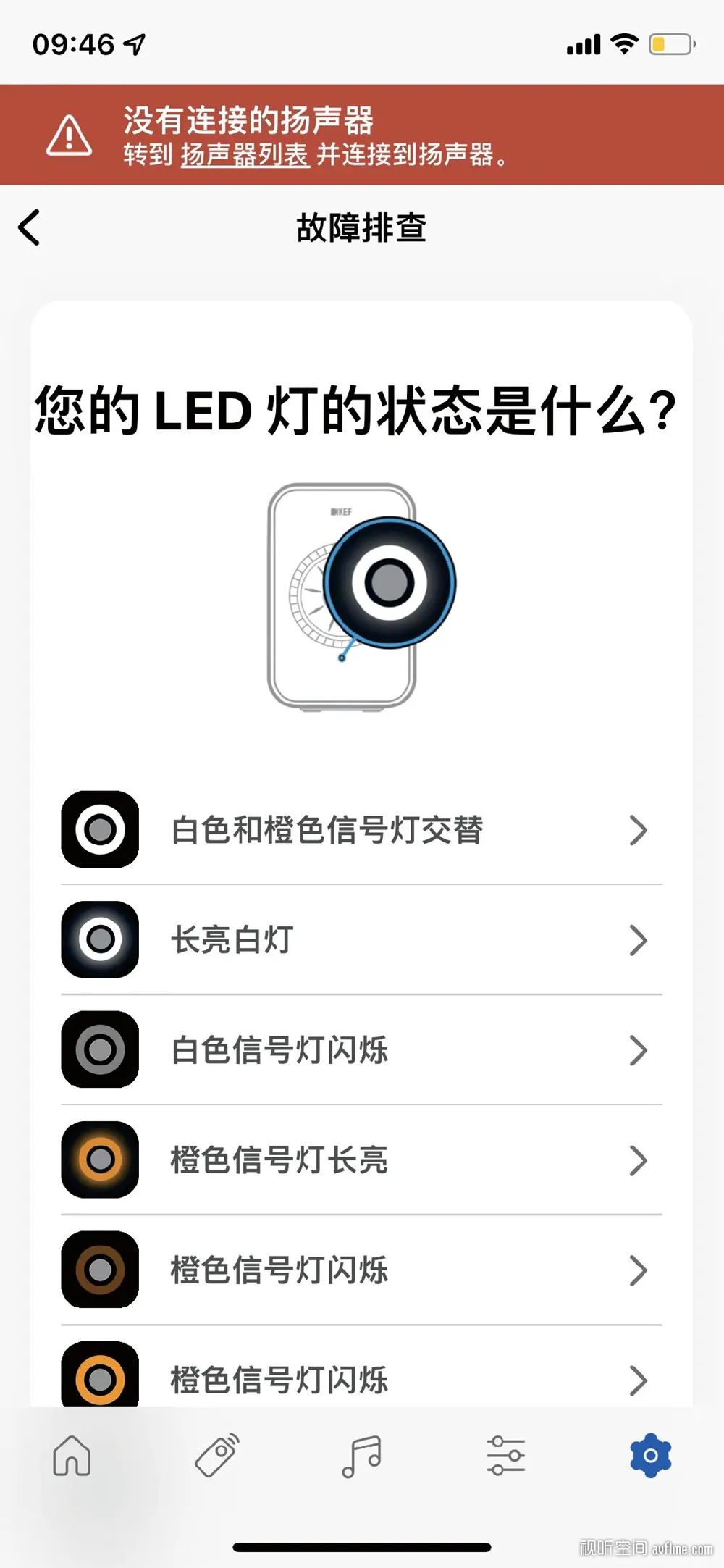Image resolution: width=724 pixels, height=1568 pixels.
Task: Expand the 长亮白灯 row chevron
Action: click(638, 941)
